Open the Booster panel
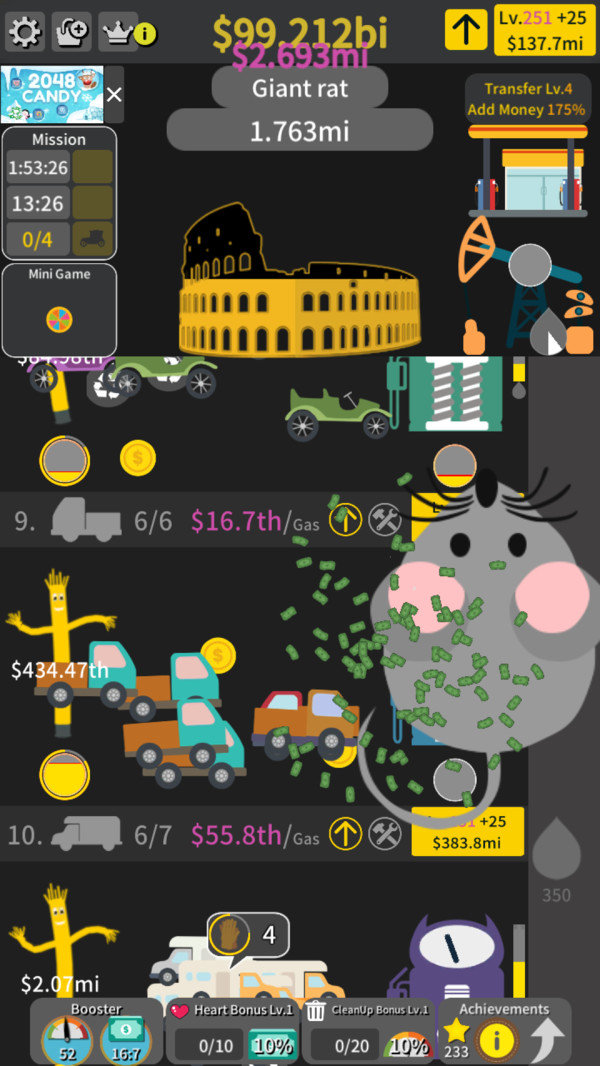The height and width of the screenshot is (1066, 600). pos(96,1032)
